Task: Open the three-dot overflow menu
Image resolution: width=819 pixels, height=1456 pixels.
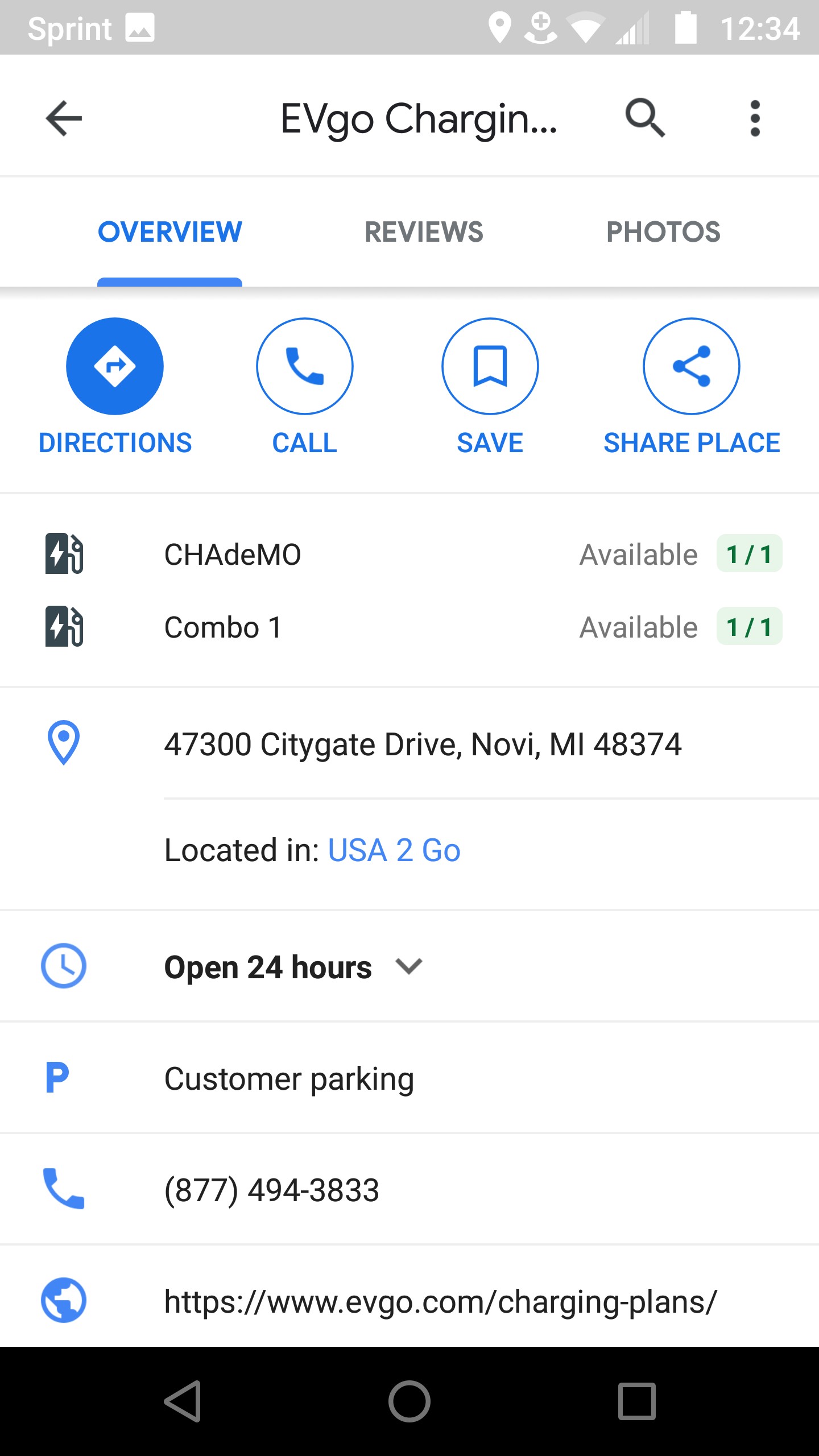Action: 755,118
